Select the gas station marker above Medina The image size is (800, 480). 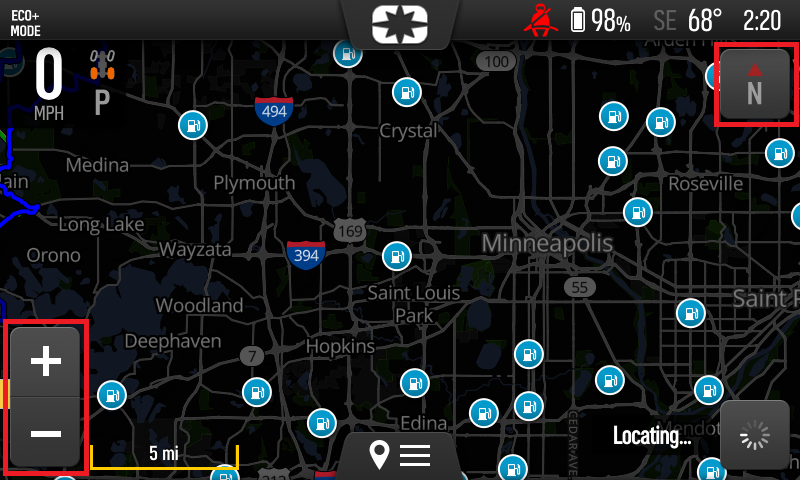192,126
